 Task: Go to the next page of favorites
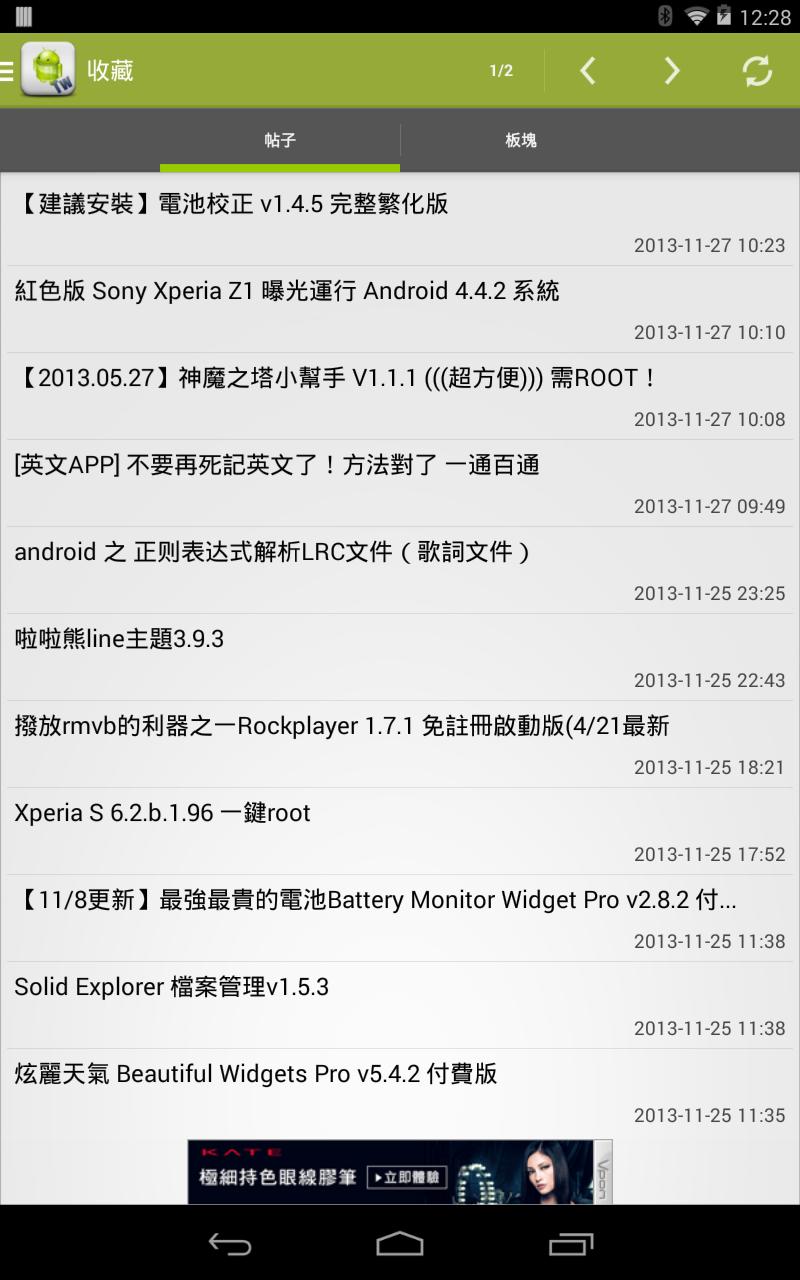[672, 70]
